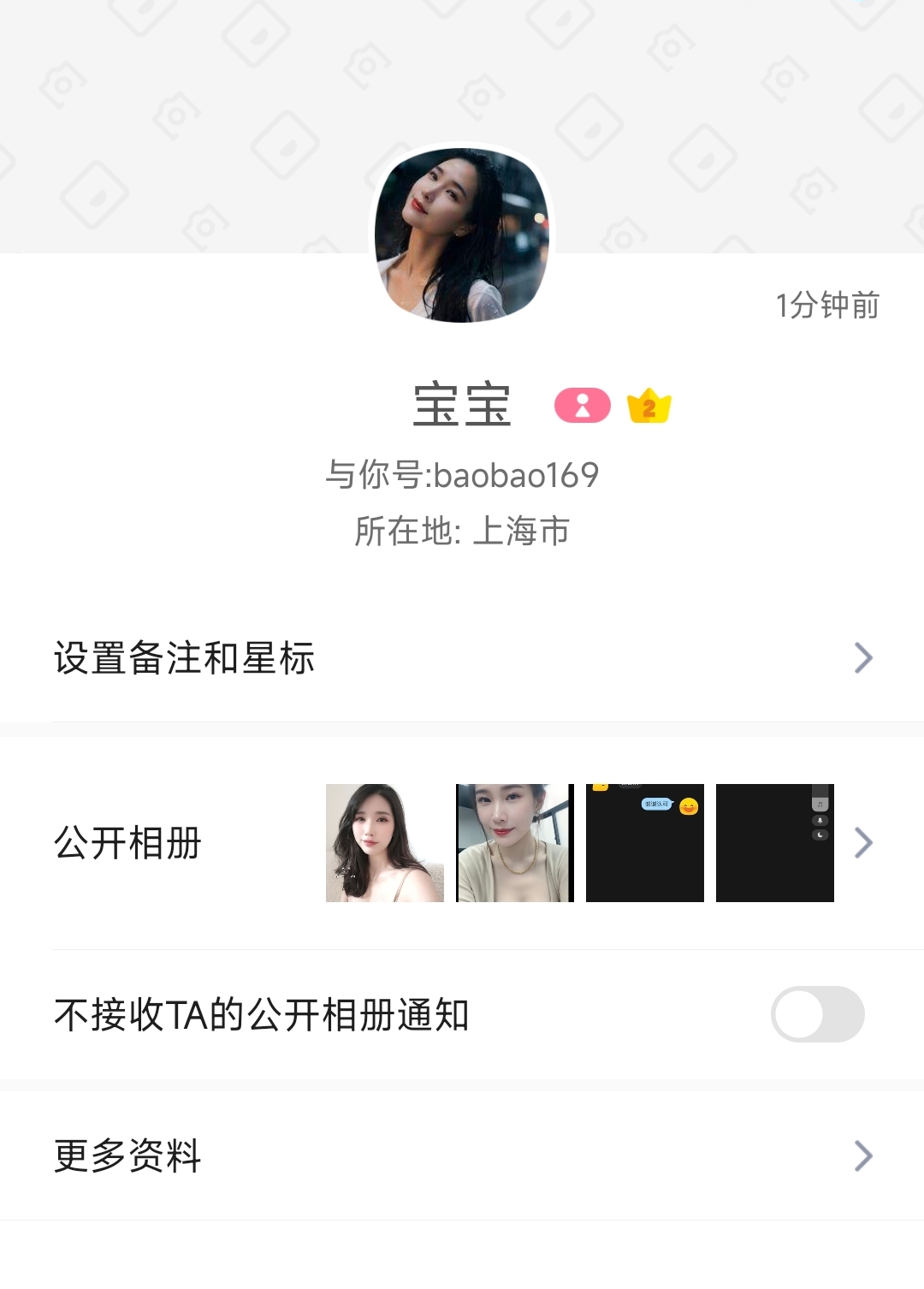Image resolution: width=924 pixels, height=1289 pixels.
Task: Click the 与你号:baobao169 ID text
Action: (x=462, y=476)
